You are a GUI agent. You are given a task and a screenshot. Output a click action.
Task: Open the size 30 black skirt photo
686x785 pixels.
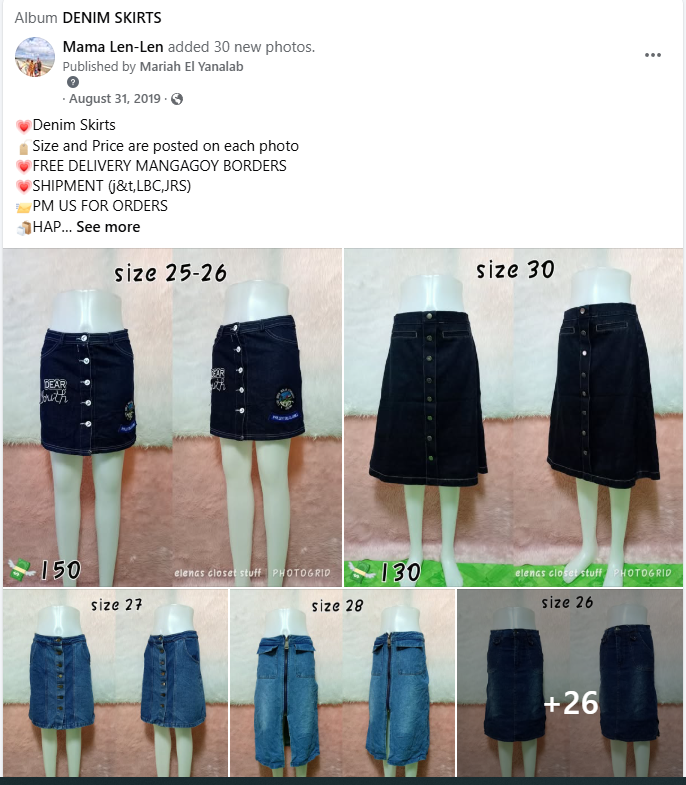point(514,417)
